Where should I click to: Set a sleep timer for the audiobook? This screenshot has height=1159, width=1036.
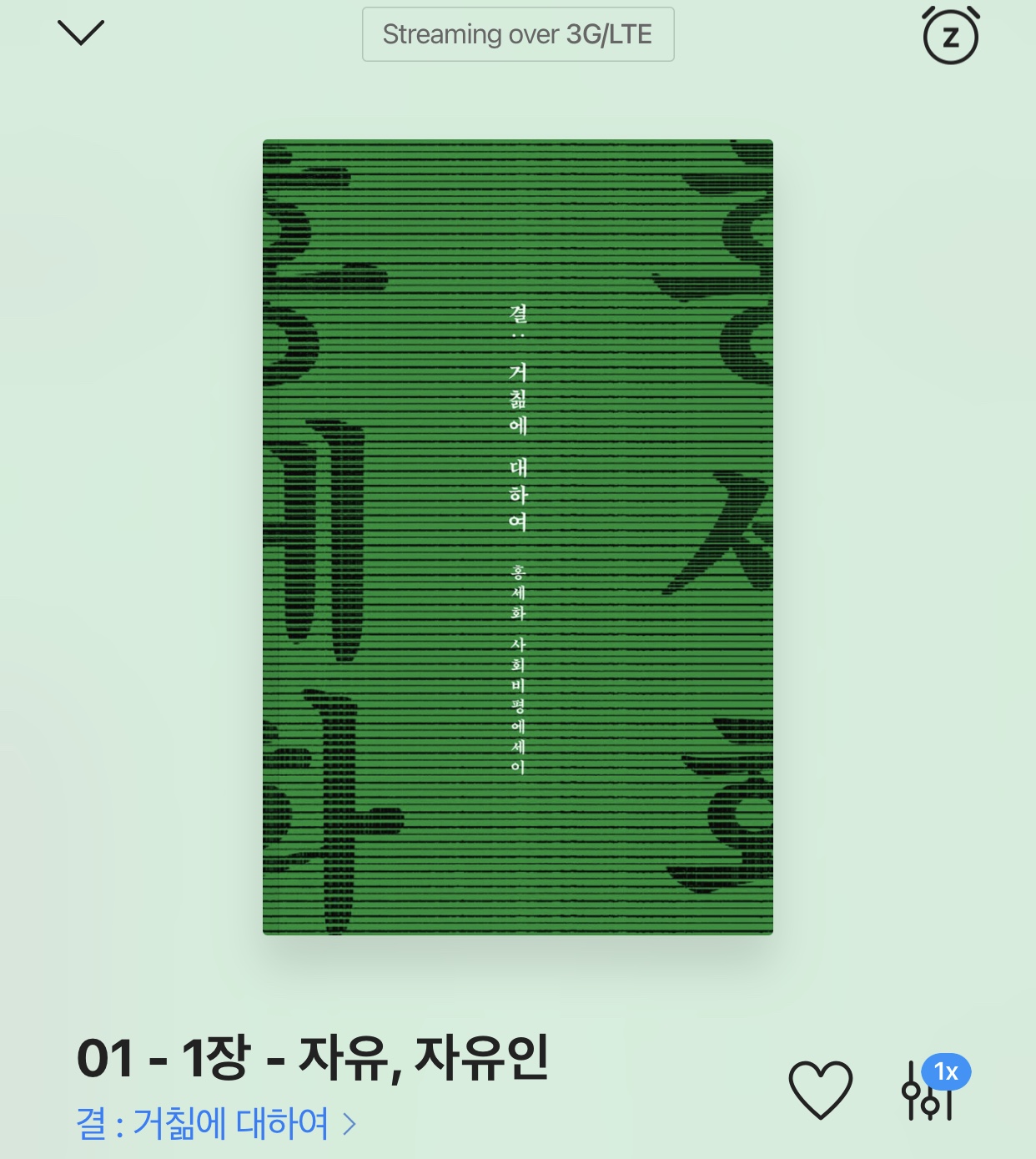pos(951,33)
